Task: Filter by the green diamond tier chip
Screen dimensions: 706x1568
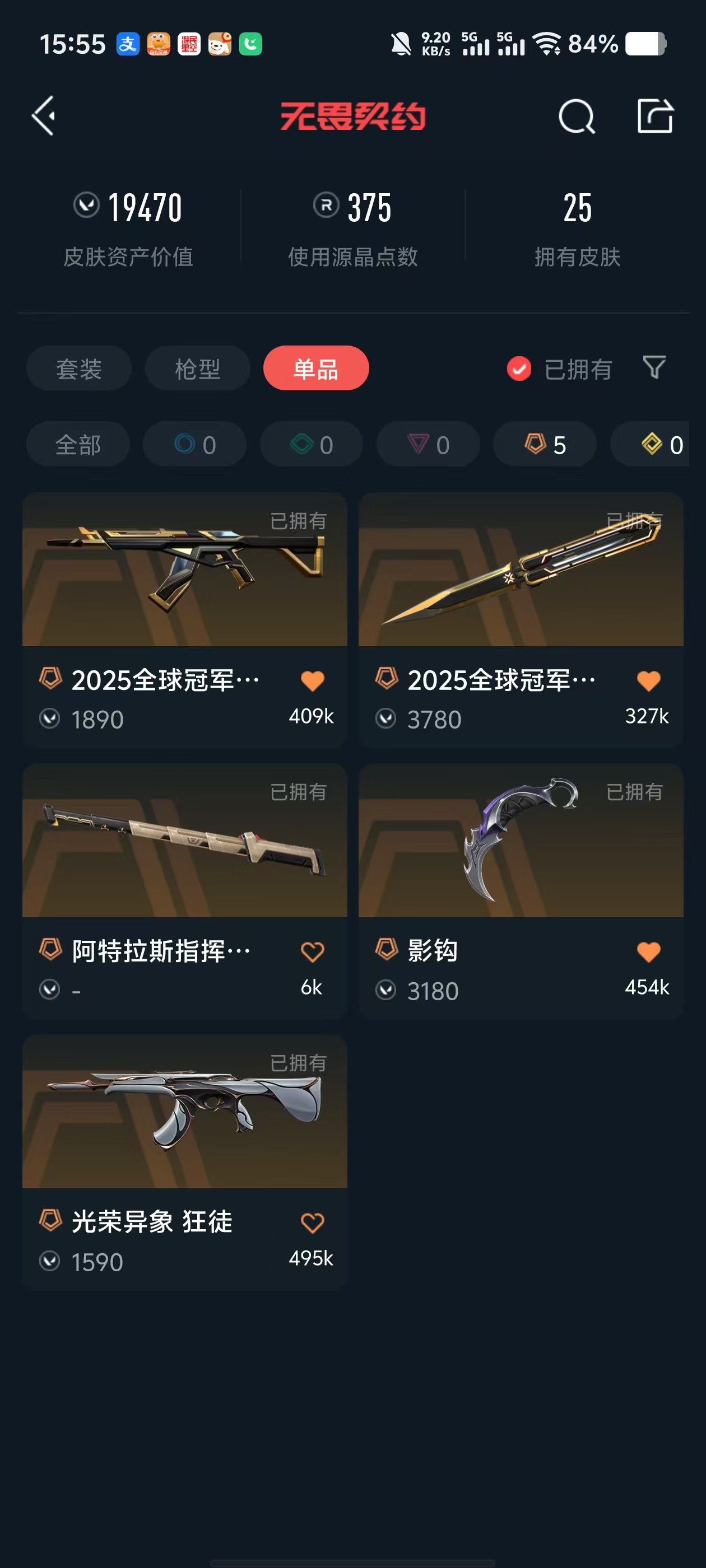Action: coord(312,444)
